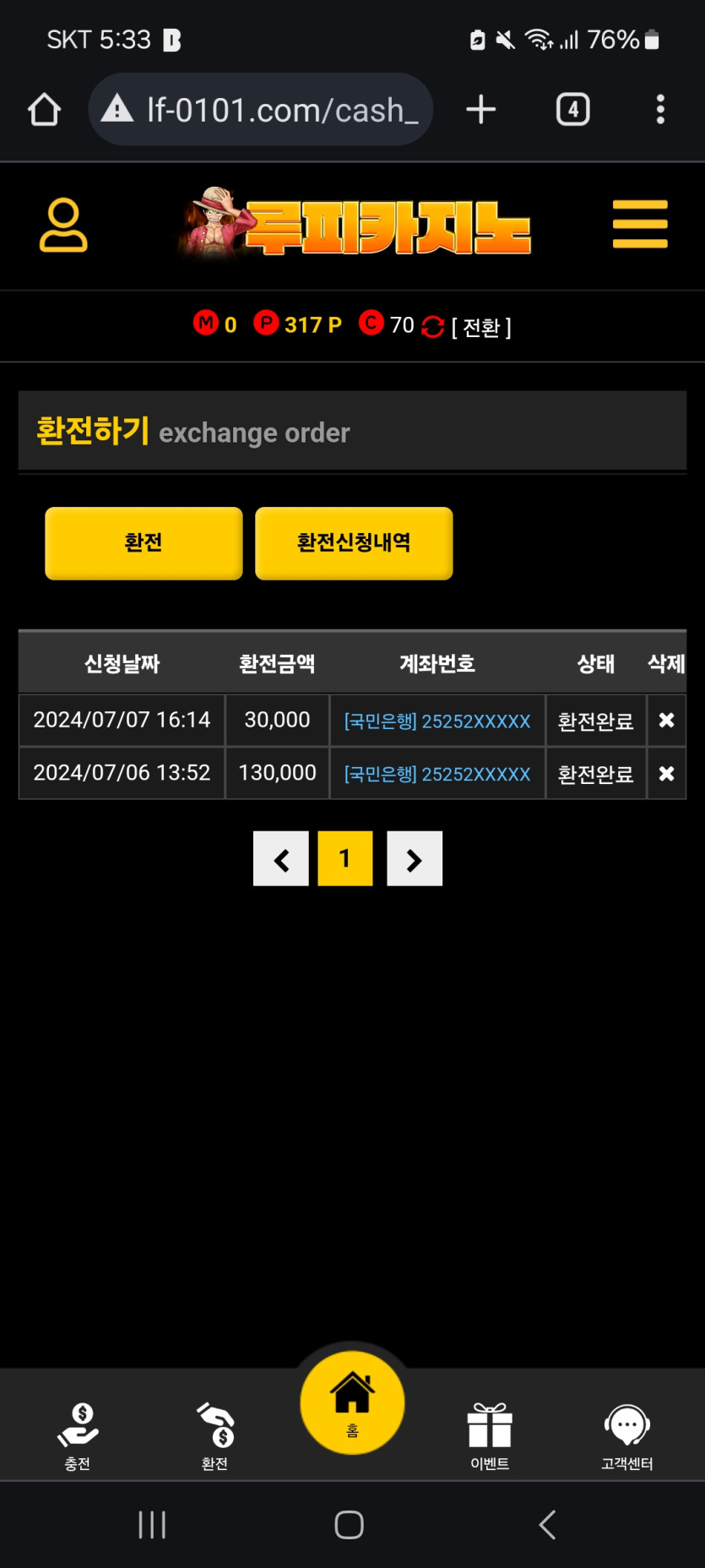Go to the previous page arrow
The image size is (705, 1568).
281,859
